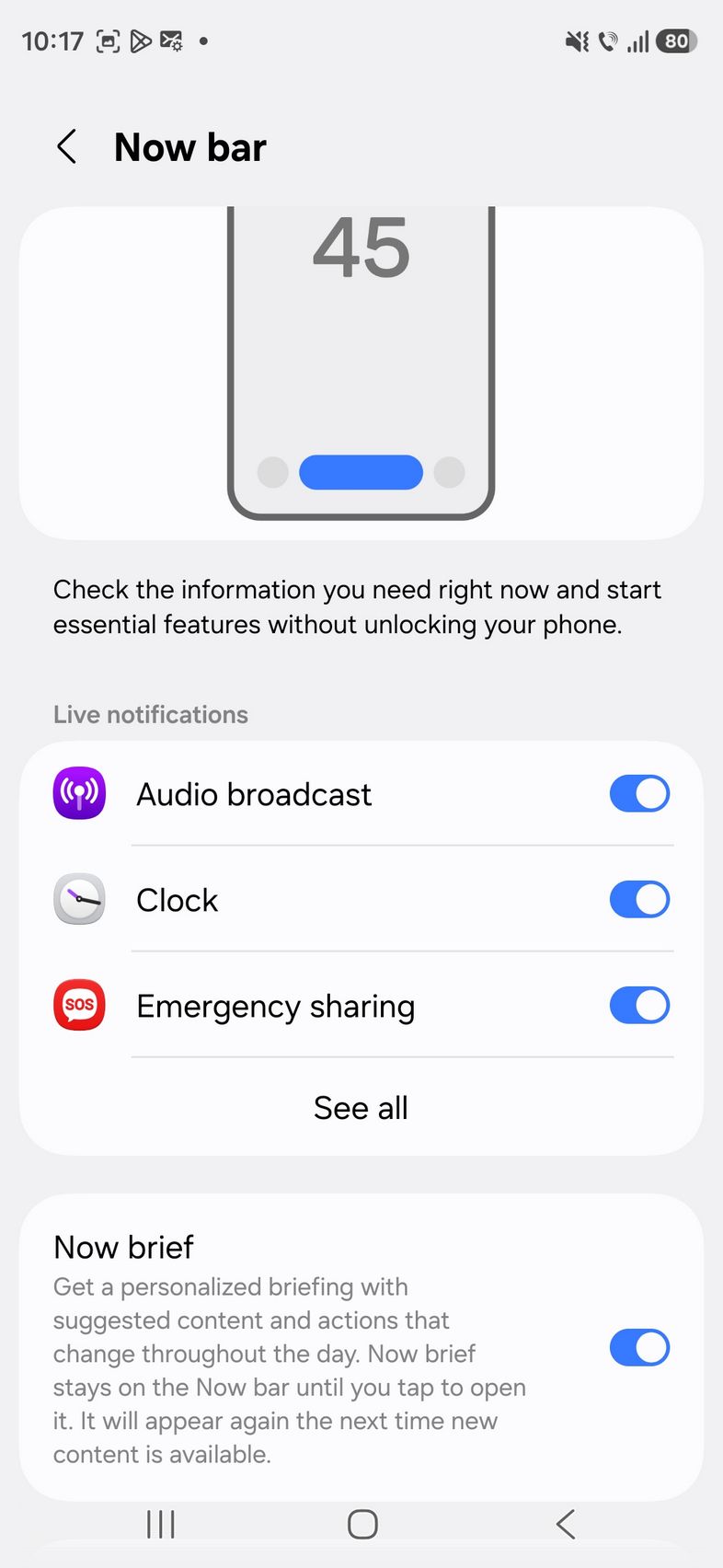The height and width of the screenshot is (1568, 723).
Task: Turn off Audio broadcast live notifications
Action: coord(638,794)
